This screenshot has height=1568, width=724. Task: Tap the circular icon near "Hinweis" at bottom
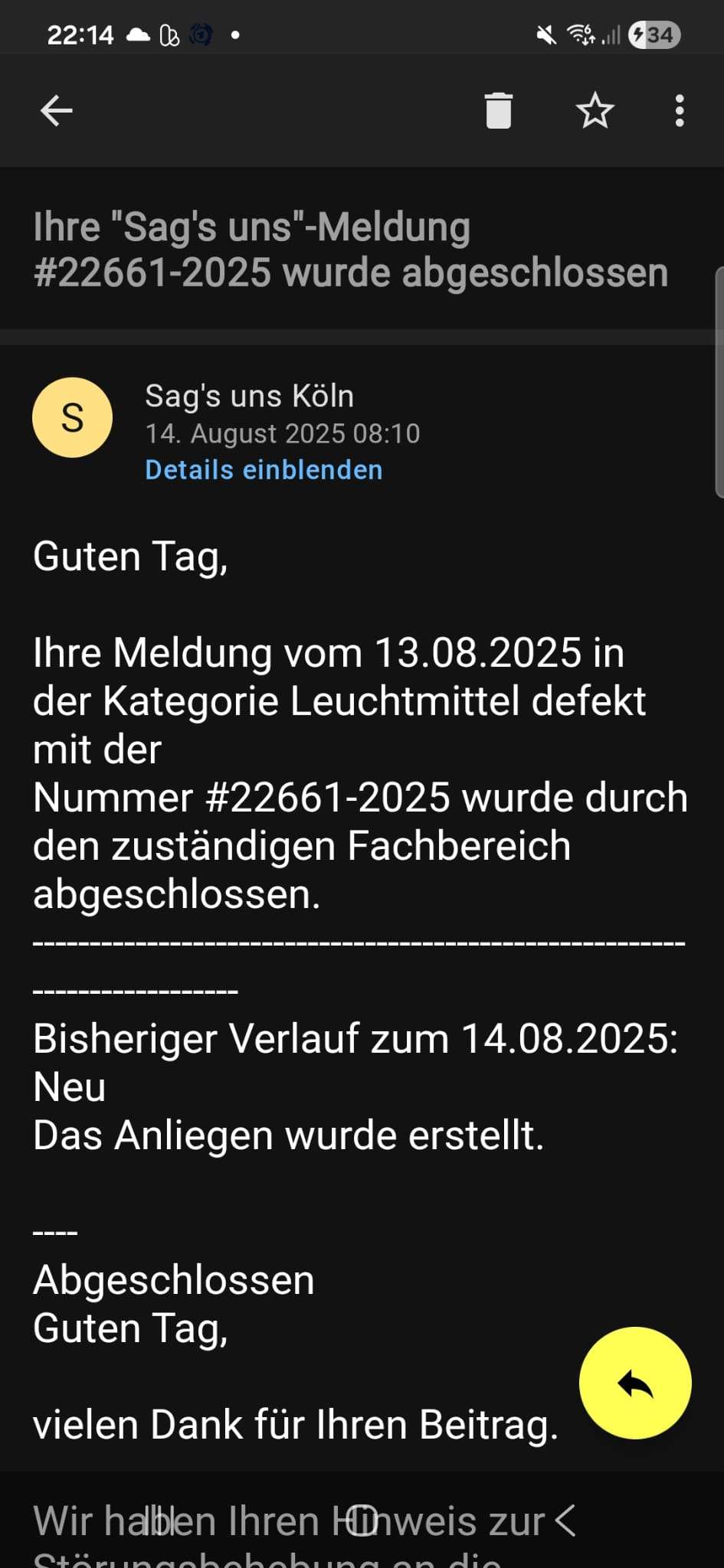363,1521
